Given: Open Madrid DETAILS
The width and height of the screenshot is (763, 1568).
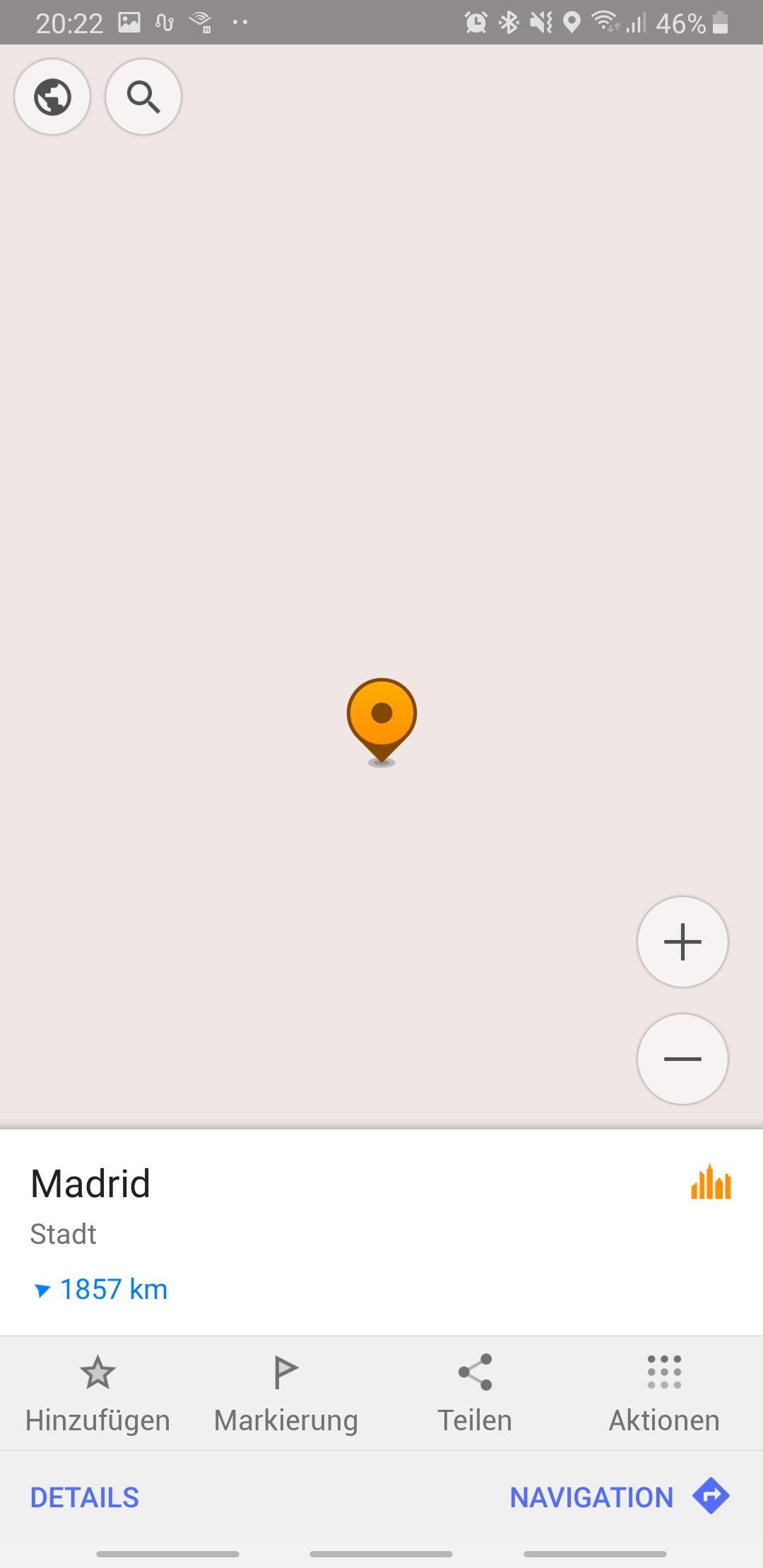Looking at the screenshot, I should coord(85,1496).
